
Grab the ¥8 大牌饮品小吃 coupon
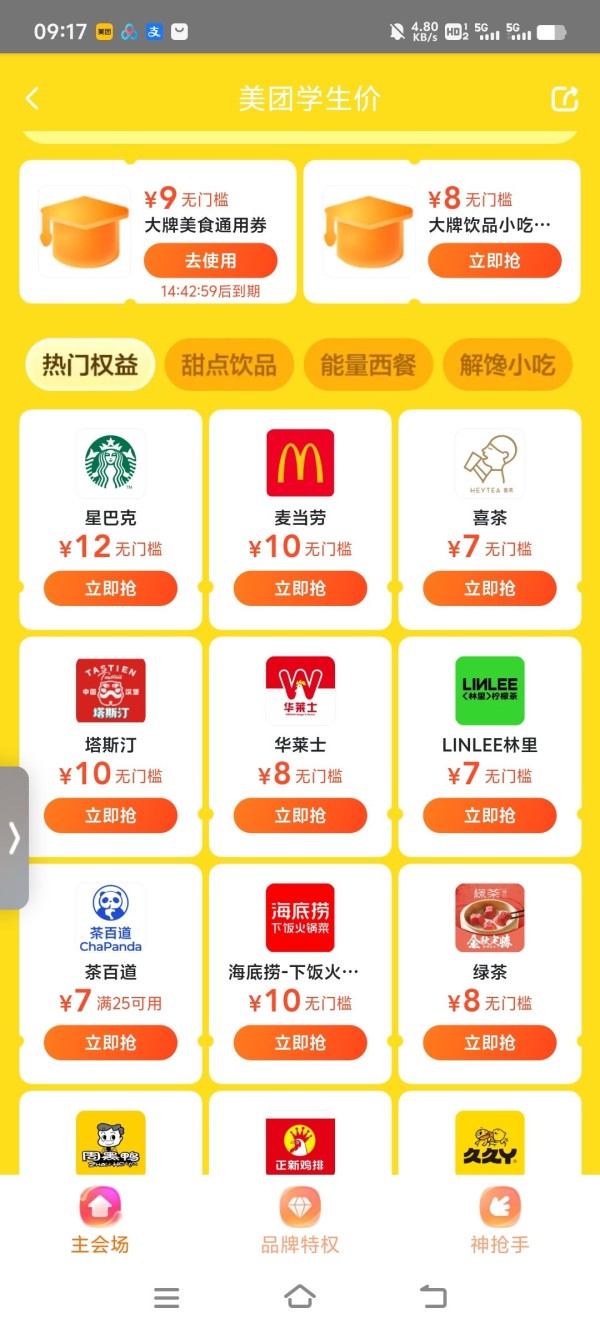pyautogui.click(x=494, y=261)
